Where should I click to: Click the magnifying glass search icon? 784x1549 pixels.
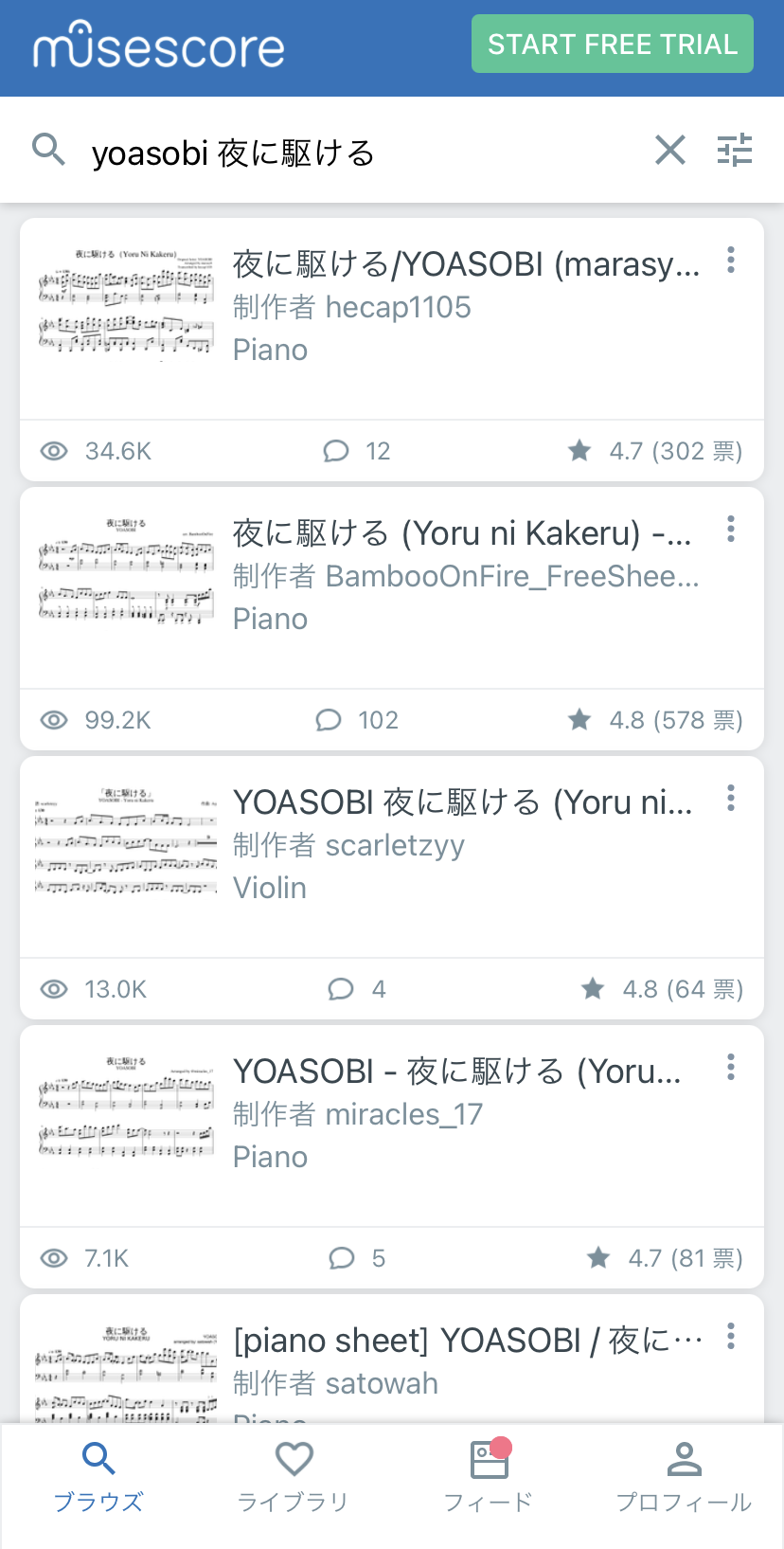[47, 150]
